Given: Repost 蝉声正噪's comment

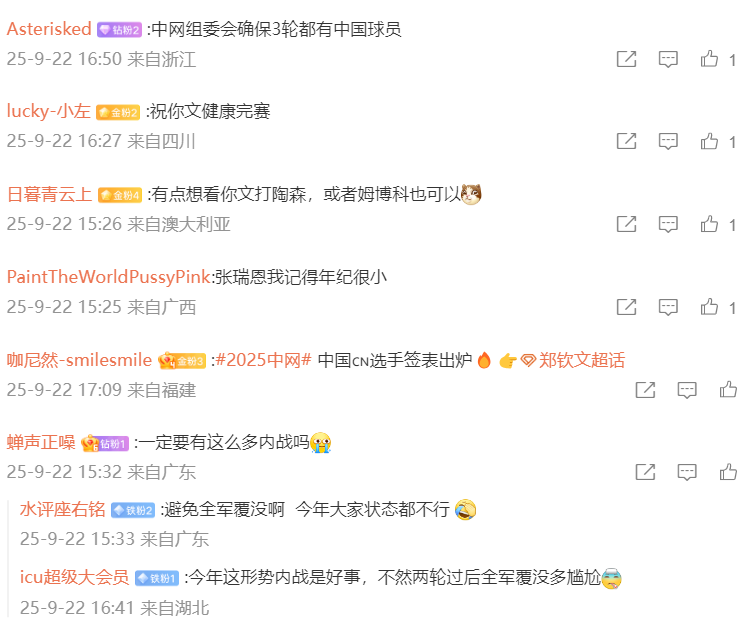Looking at the screenshot, I should (646, 472).
